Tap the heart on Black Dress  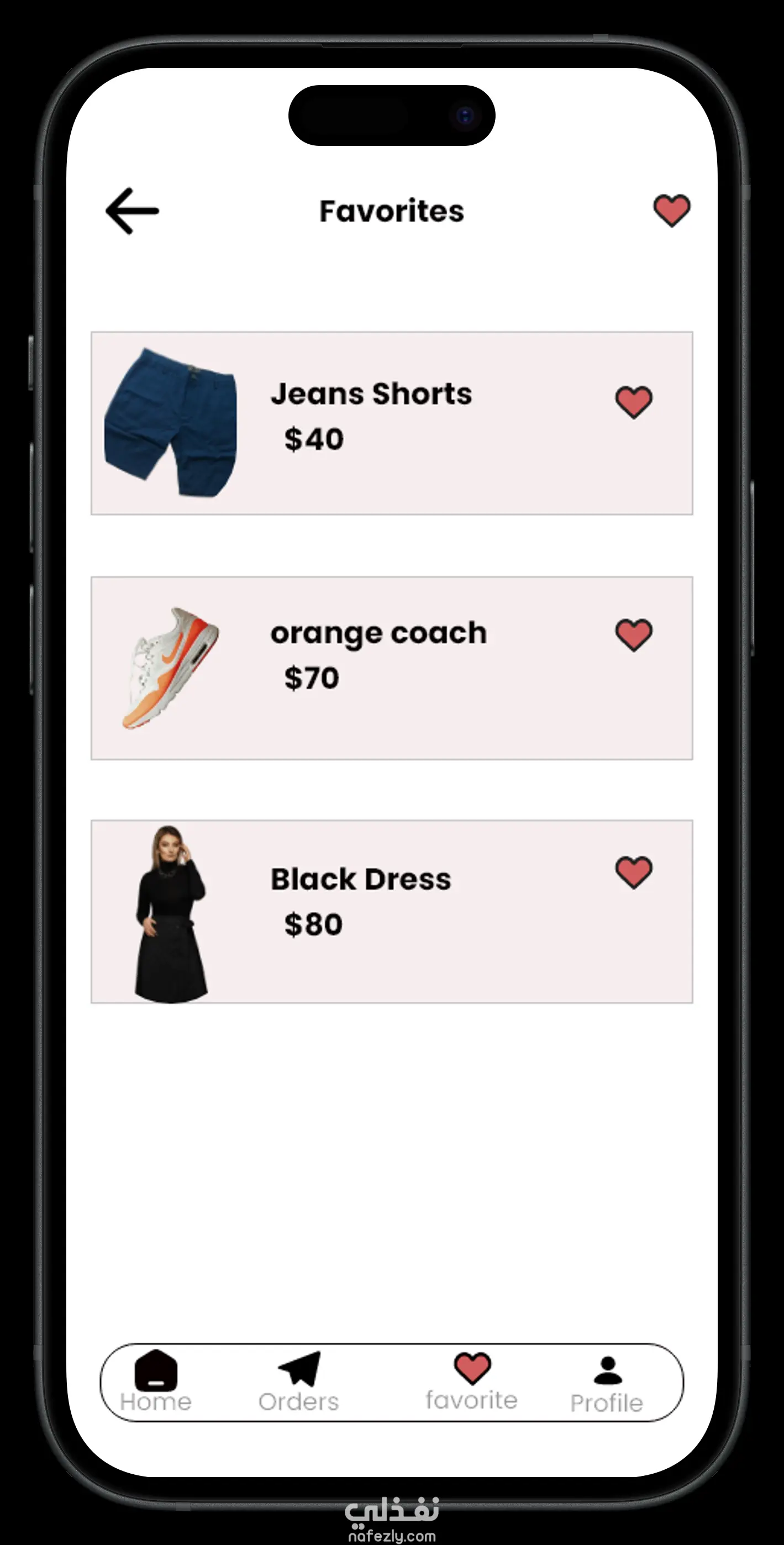(x=633, y=871)
